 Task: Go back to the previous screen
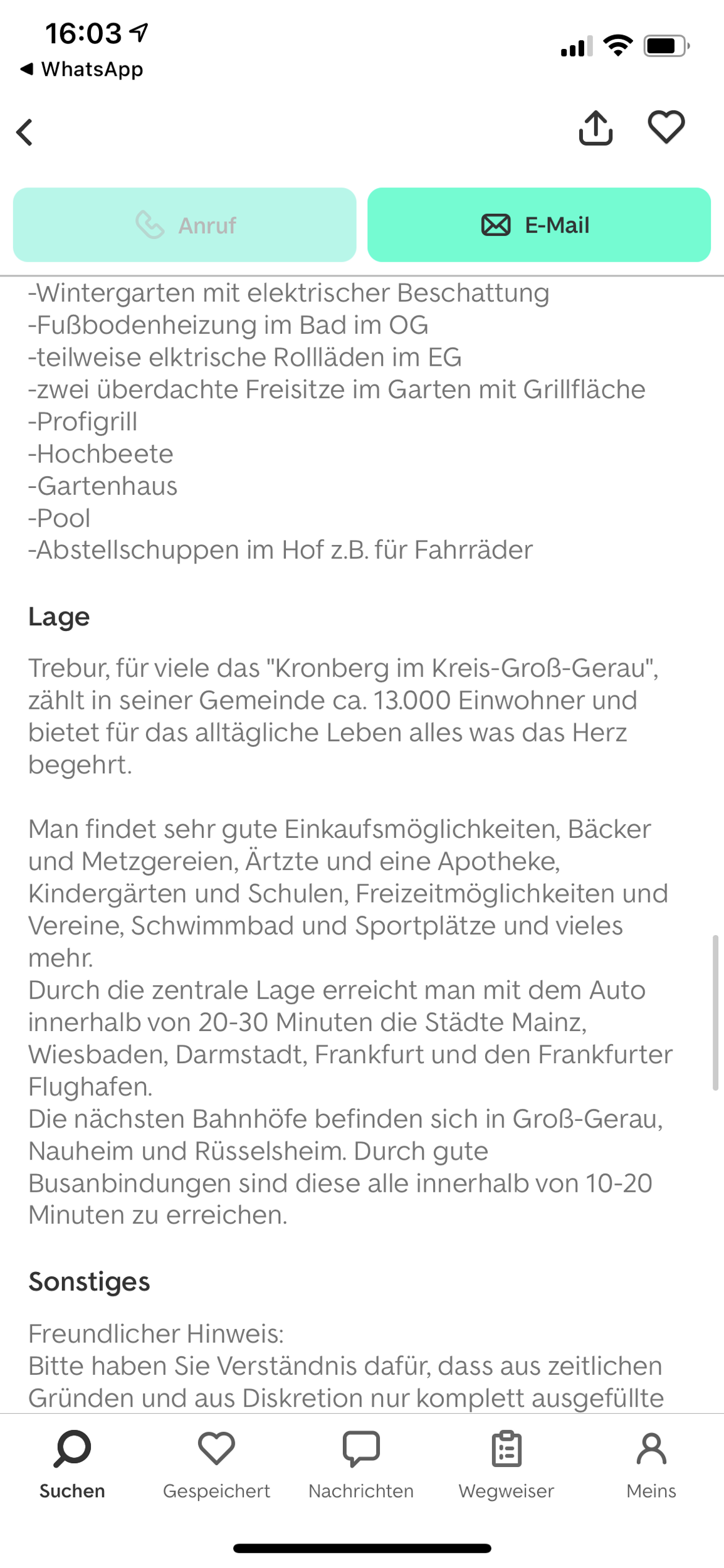coord(25,132)
